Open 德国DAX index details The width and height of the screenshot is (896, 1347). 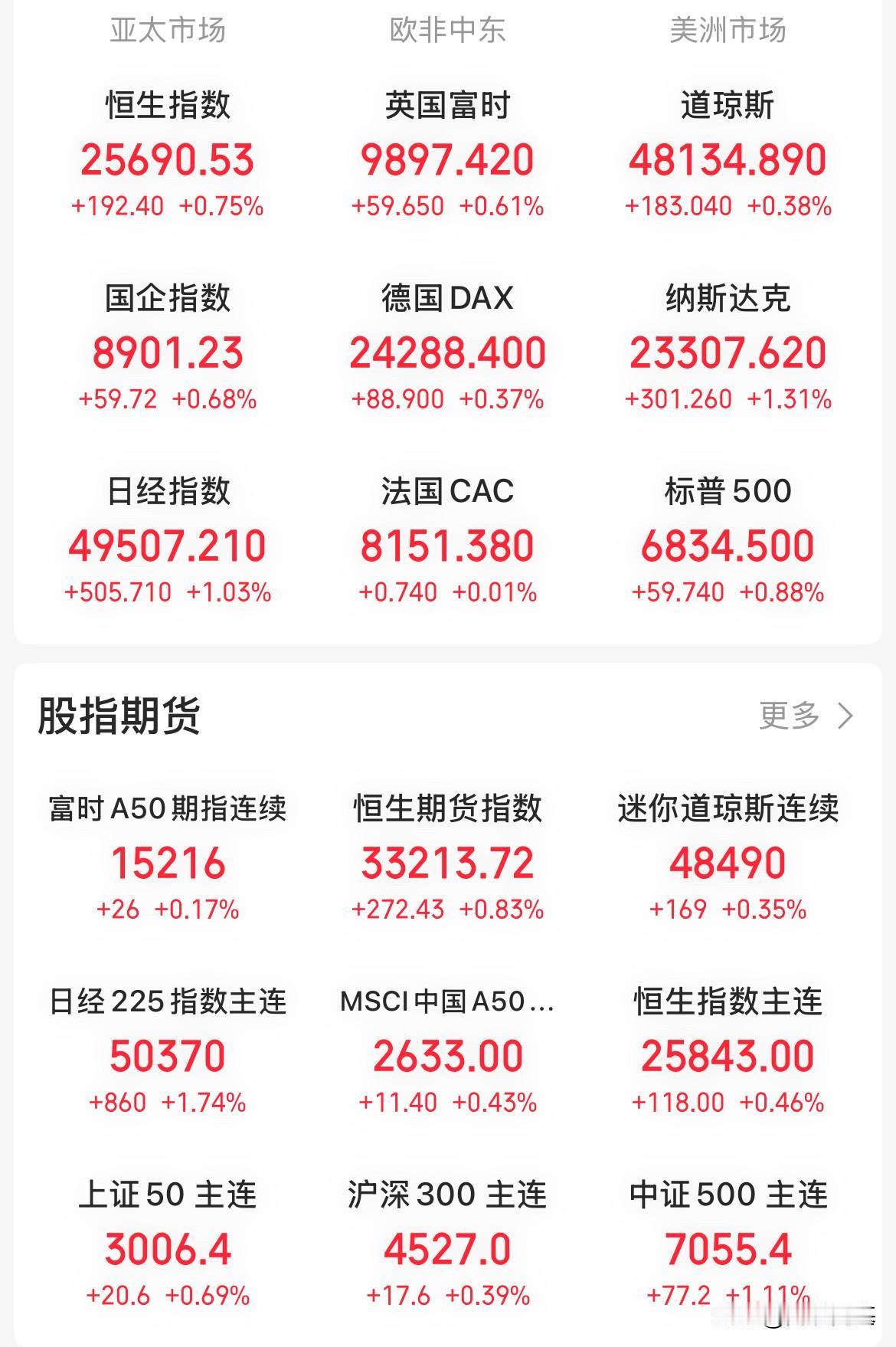coord(447,352)
